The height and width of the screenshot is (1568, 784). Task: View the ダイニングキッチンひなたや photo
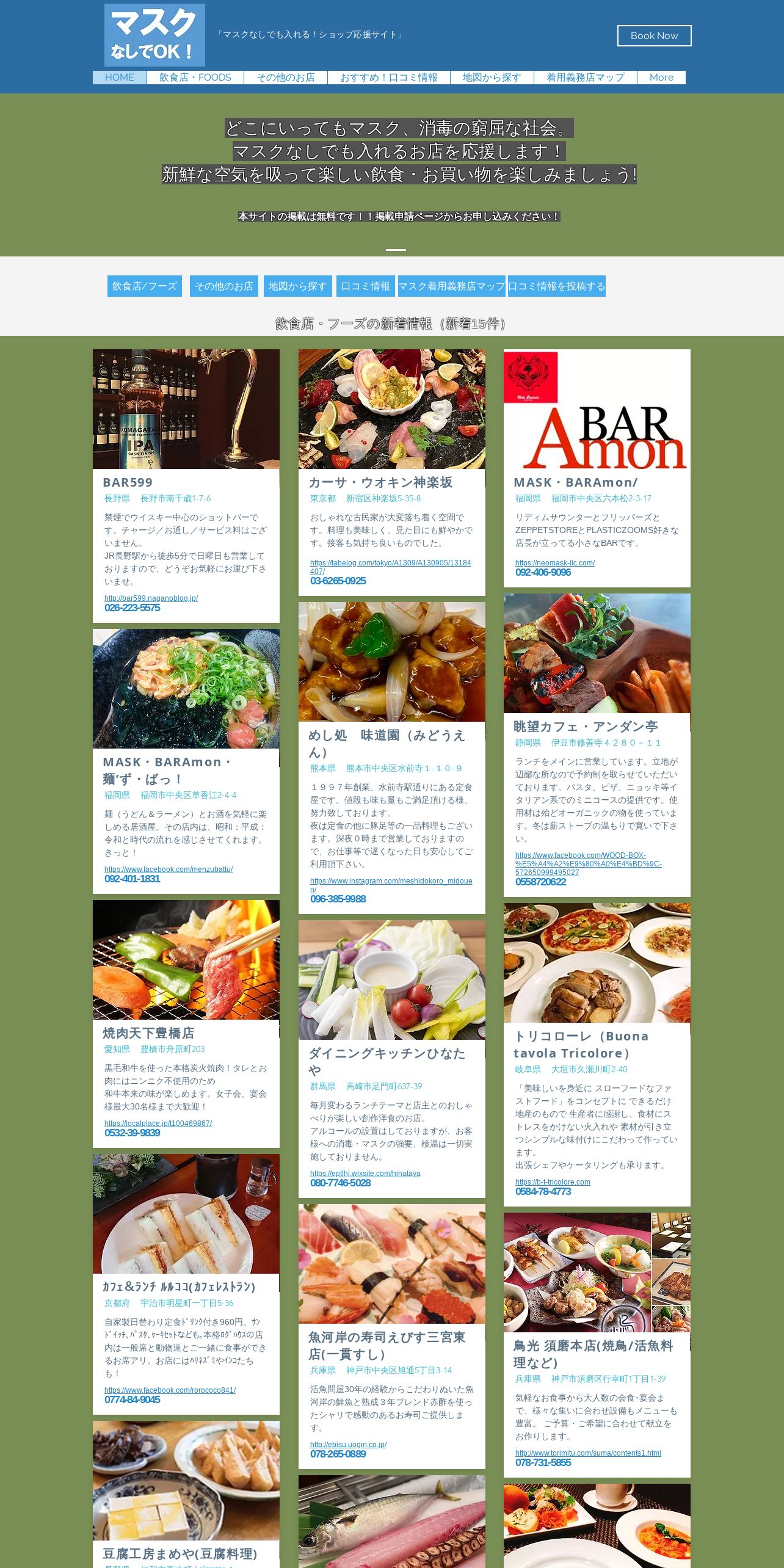[392, 980]
